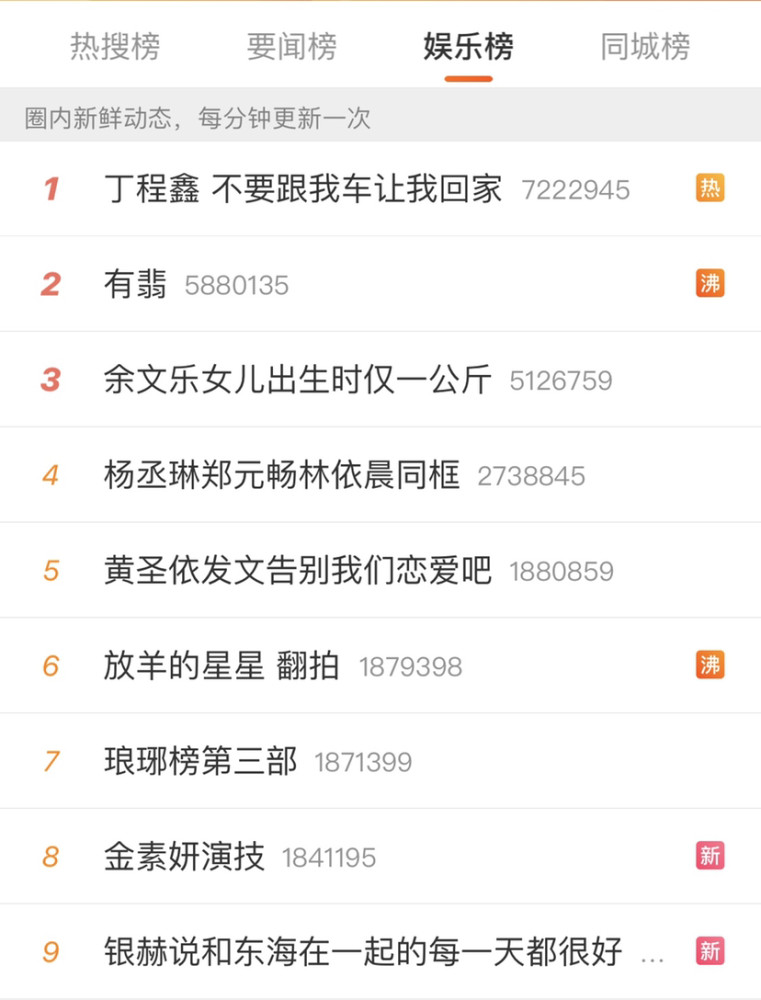Image resolution: width=761 pixels, height=1000 pixels.
Task: Switch to the 热搜榜 tab
Action: [115, 47]
